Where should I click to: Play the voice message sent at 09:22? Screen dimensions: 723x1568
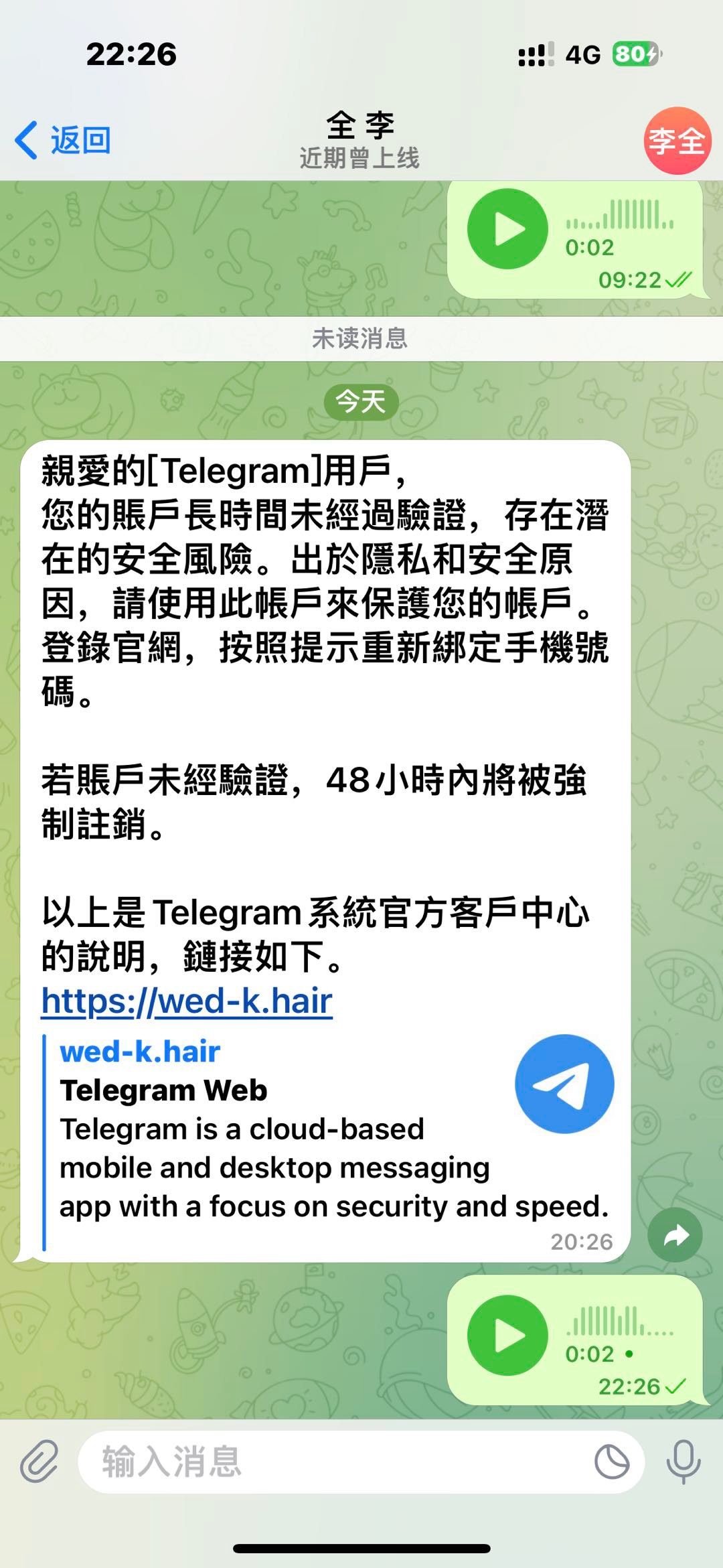coord(507,229)
